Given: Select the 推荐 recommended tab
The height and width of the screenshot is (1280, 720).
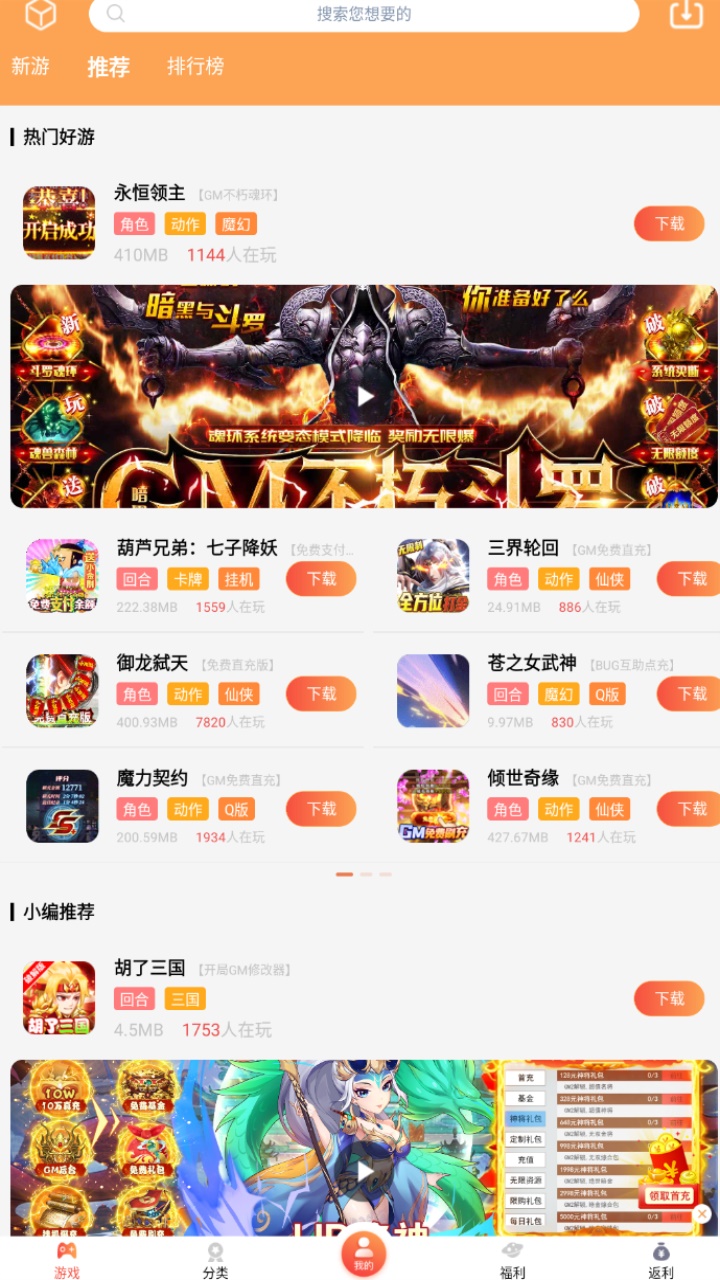Looking at the screenshot, I should [110, 68].
